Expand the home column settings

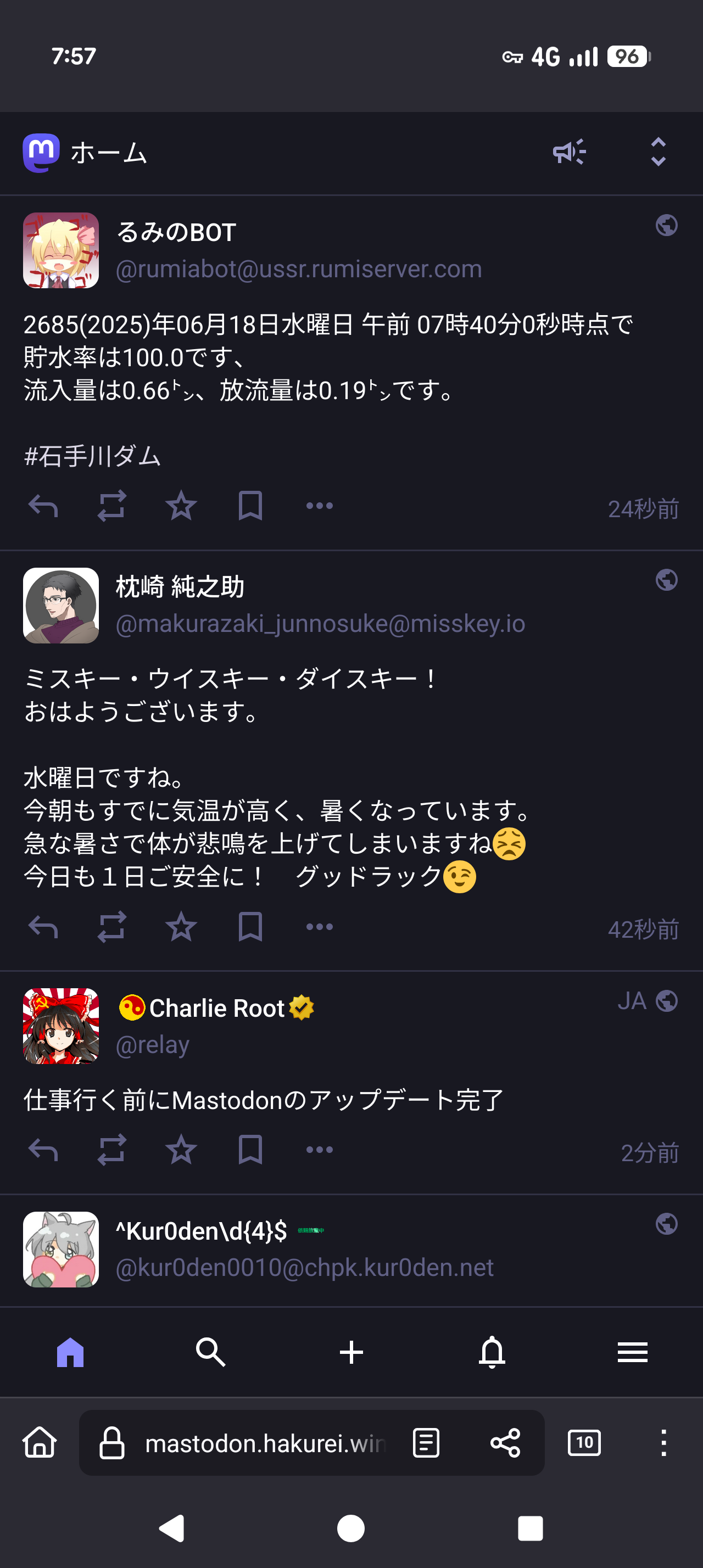coord(658,152)
